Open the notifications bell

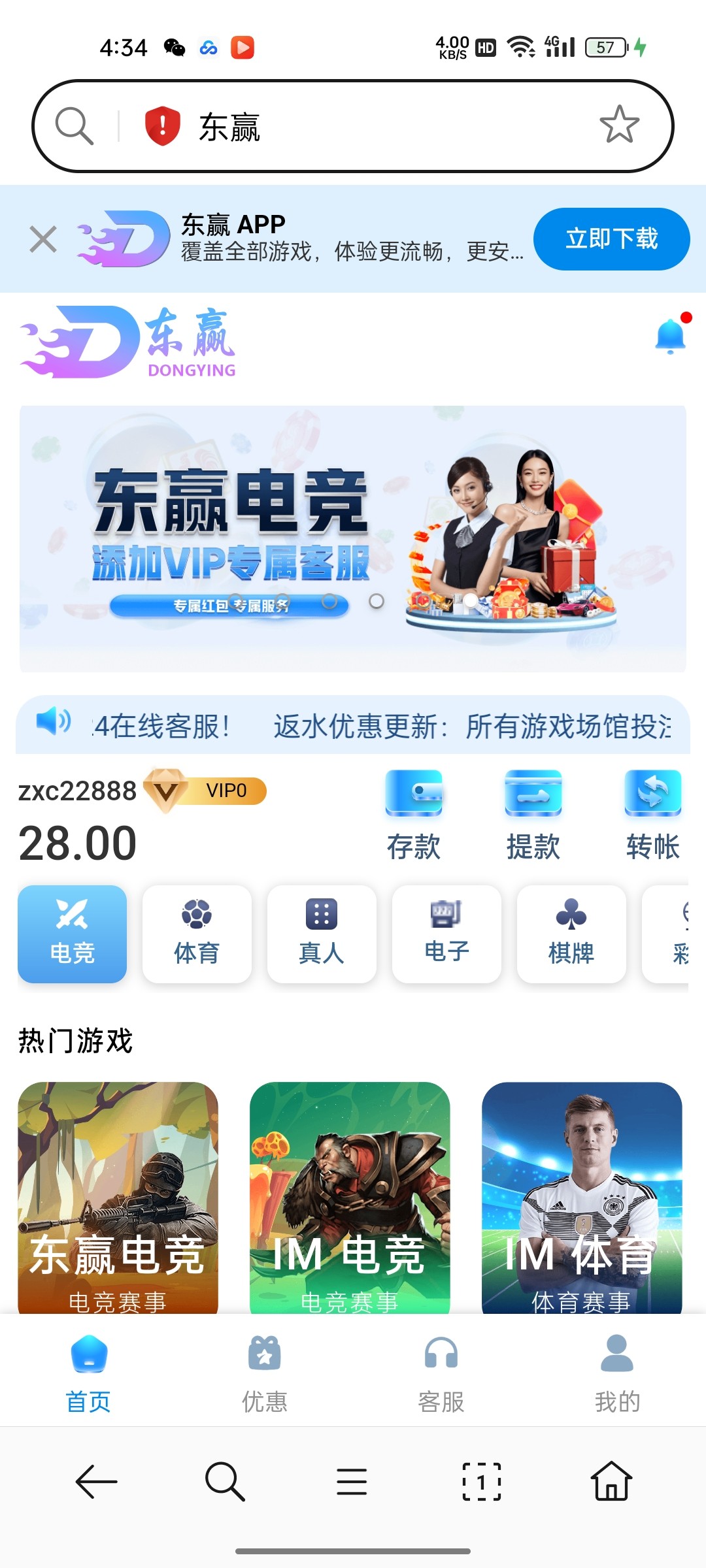pos(670,336)
